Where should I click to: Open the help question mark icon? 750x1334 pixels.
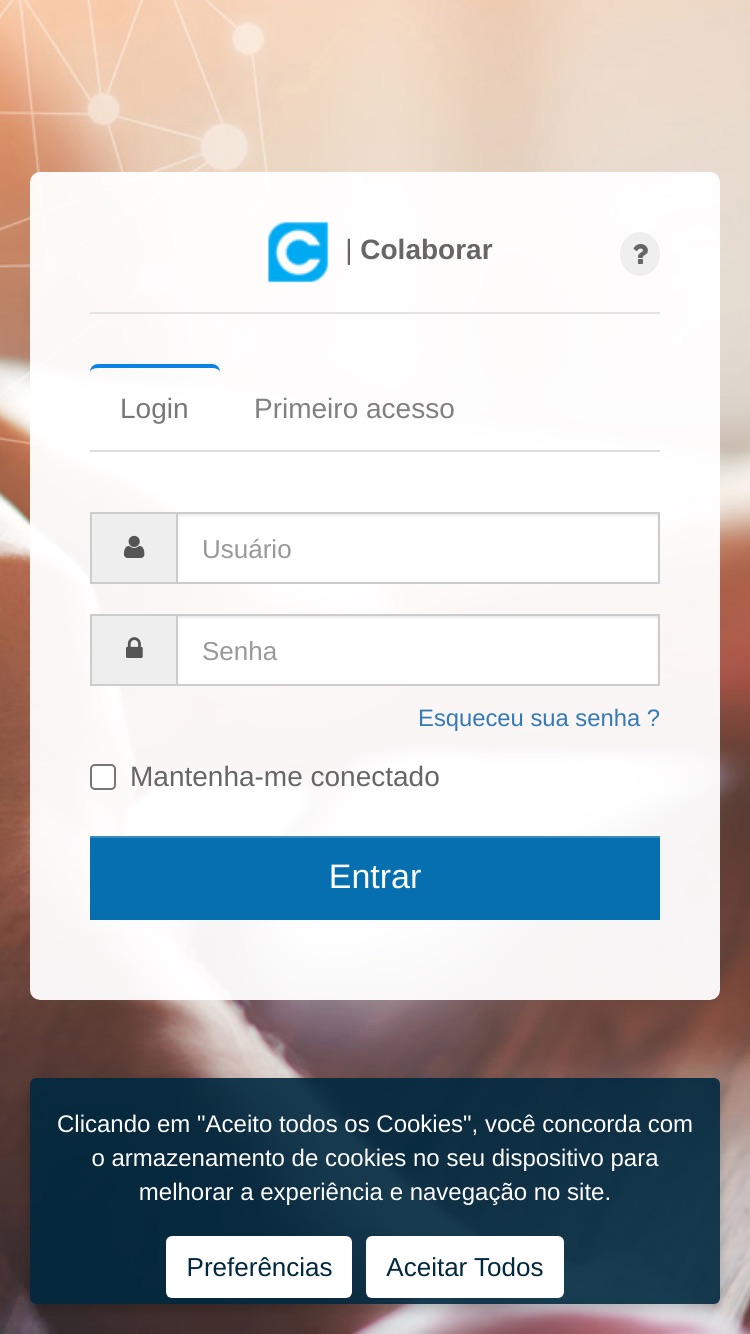tap(640, 254)
